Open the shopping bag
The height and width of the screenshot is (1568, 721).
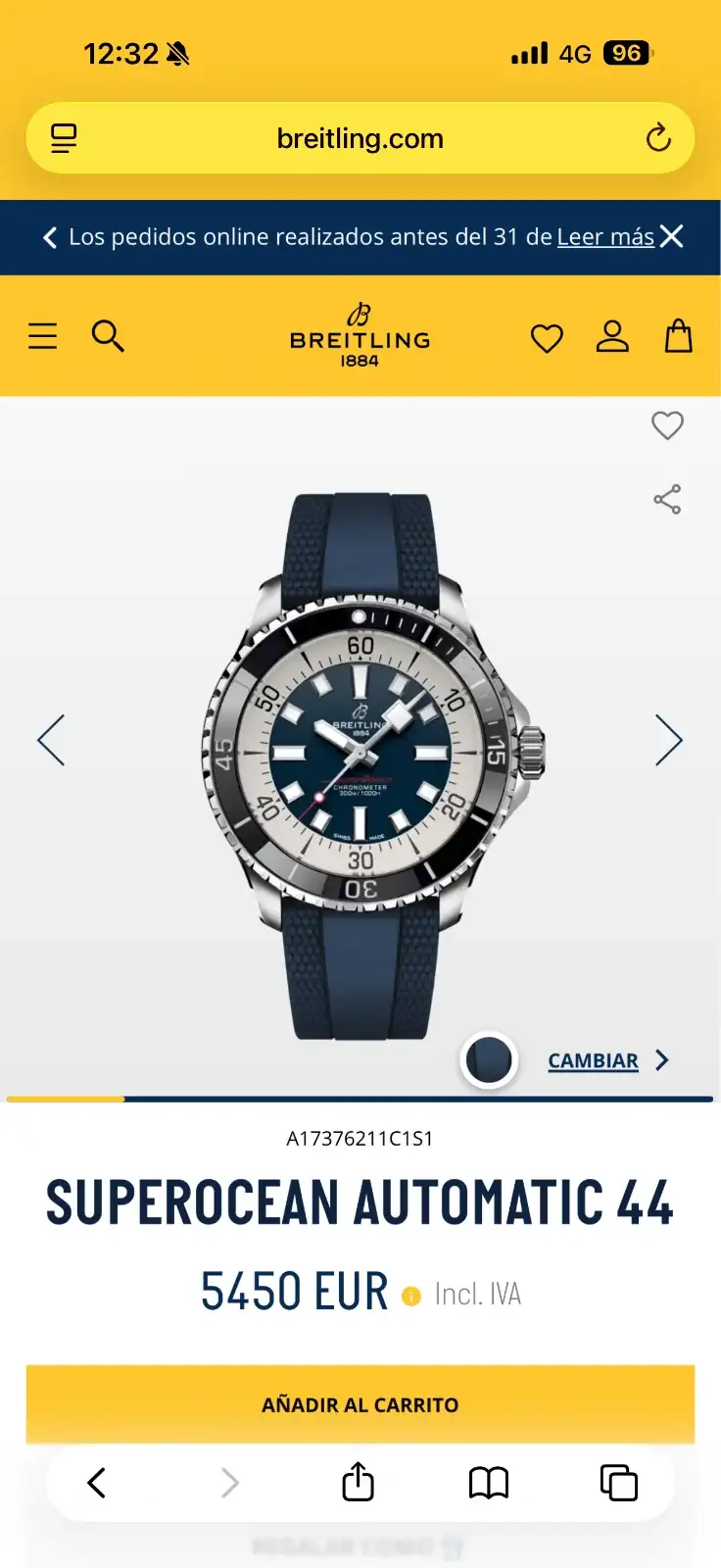pyautogui.click(x=679, y=336)
